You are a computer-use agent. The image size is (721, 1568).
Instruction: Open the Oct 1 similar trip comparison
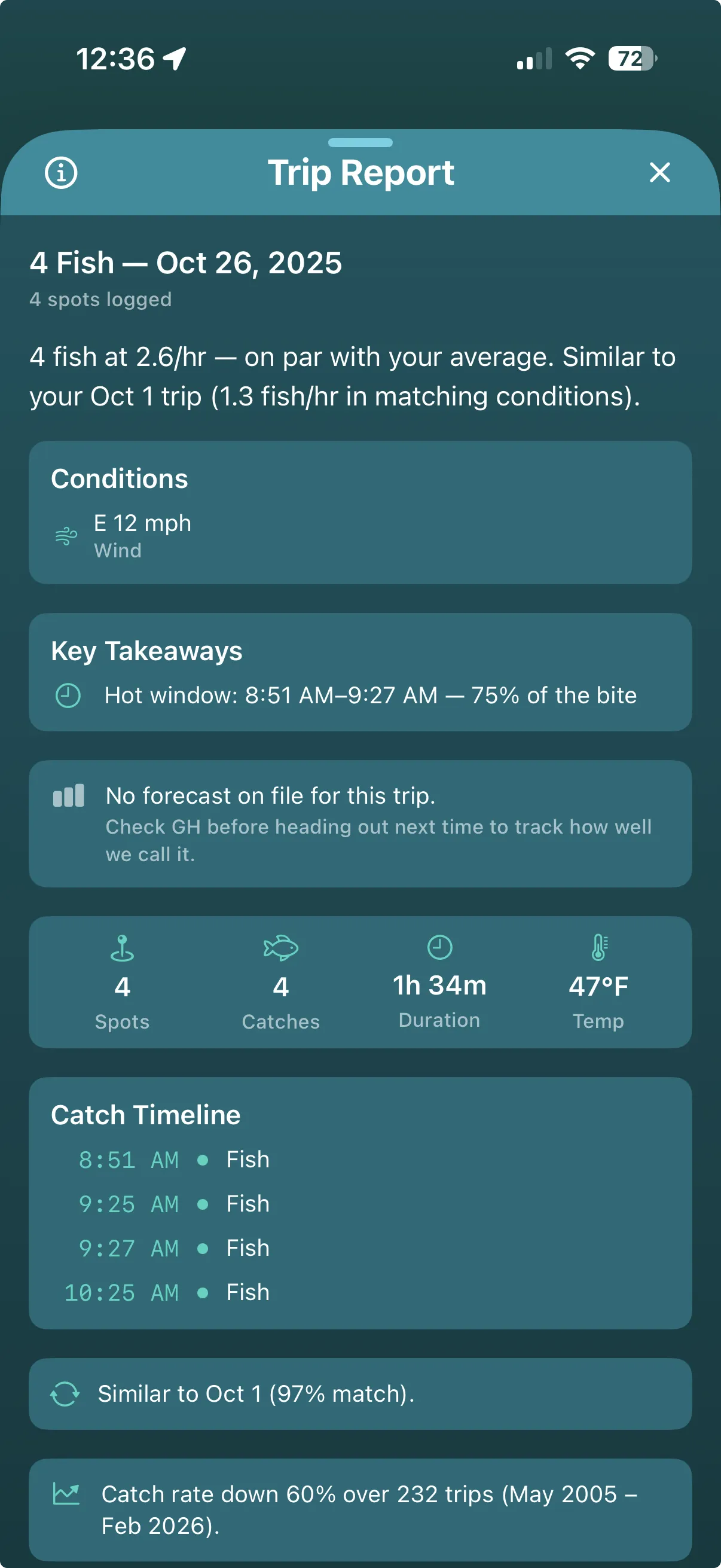click(x=360, y=1394)
